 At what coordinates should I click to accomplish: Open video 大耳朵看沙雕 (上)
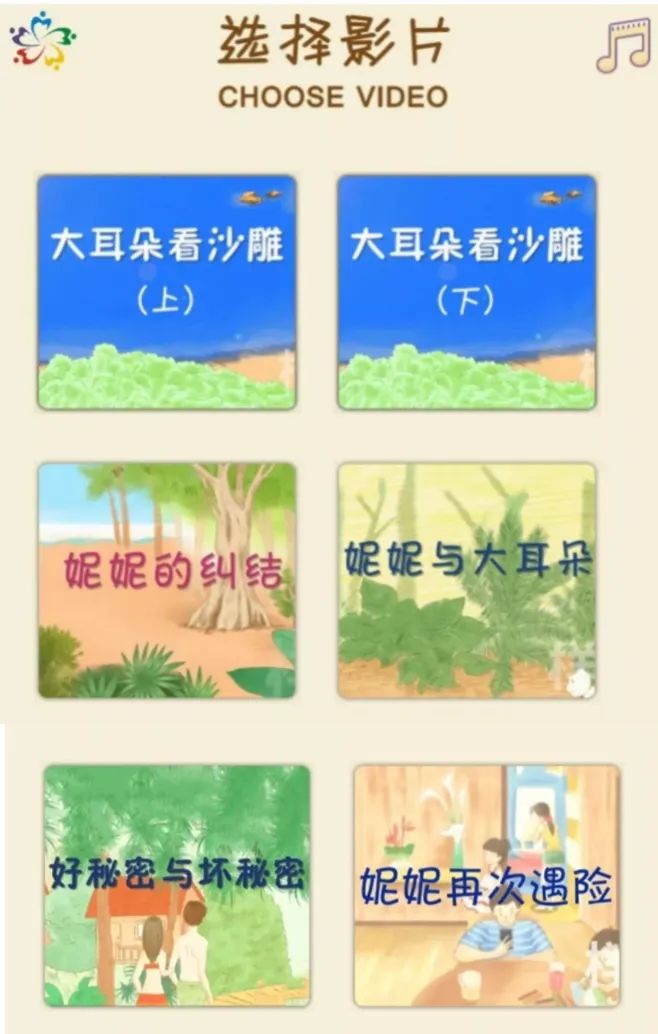pyautogui.click(x=166, y=292)
